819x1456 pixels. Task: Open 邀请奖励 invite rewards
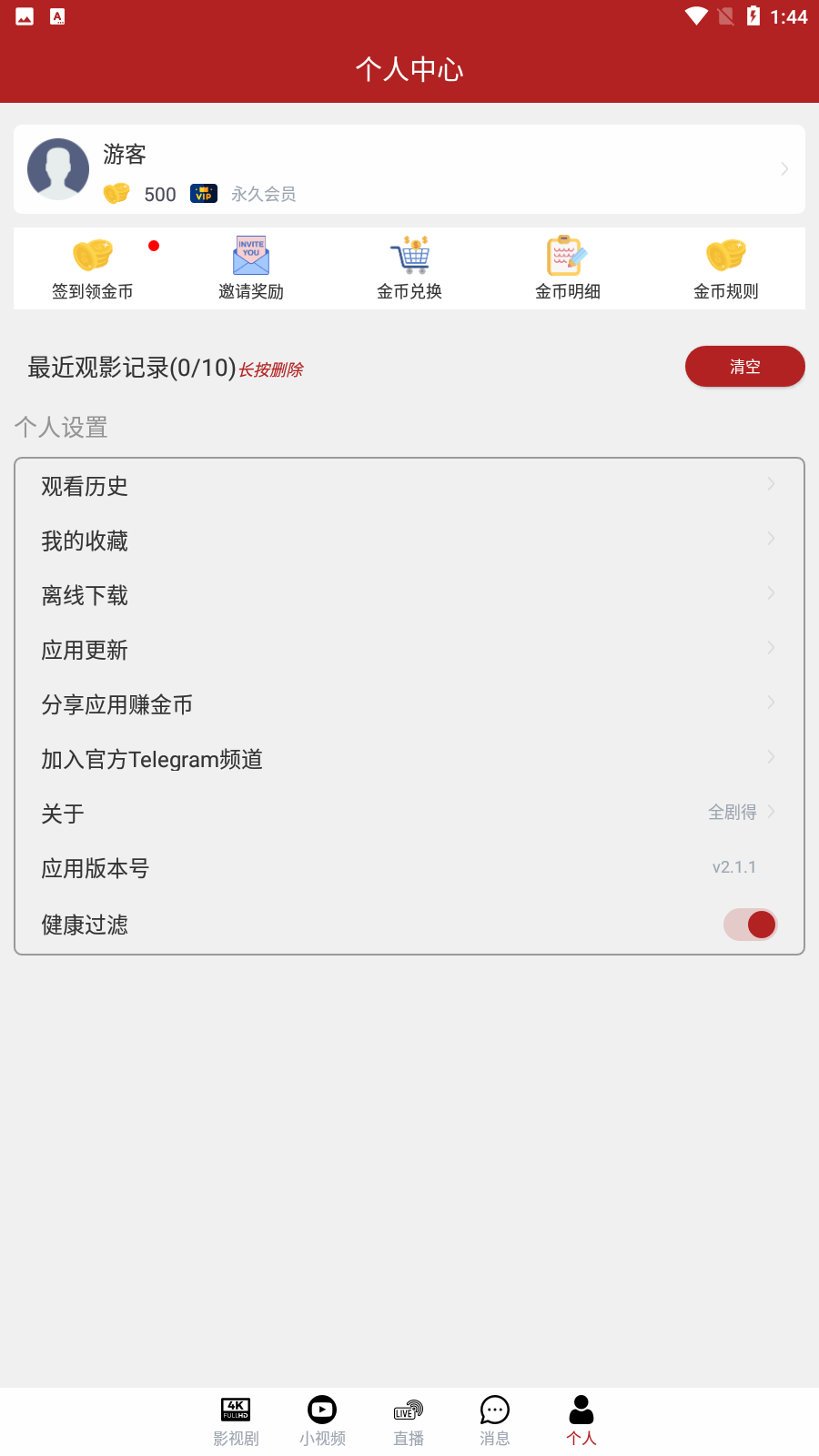click(x=251, y=268)
